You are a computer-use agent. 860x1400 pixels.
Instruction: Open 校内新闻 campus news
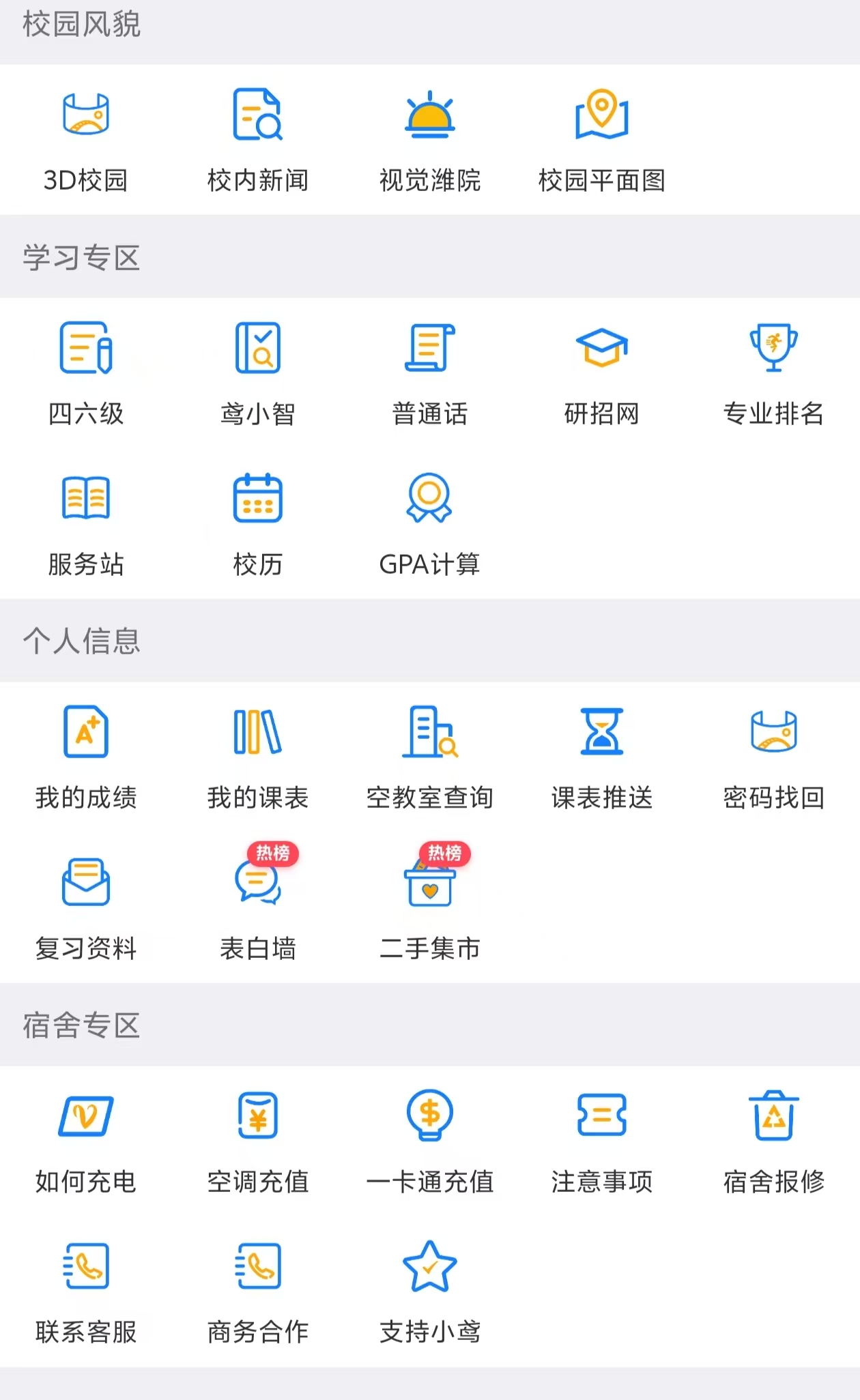point(257,116)
